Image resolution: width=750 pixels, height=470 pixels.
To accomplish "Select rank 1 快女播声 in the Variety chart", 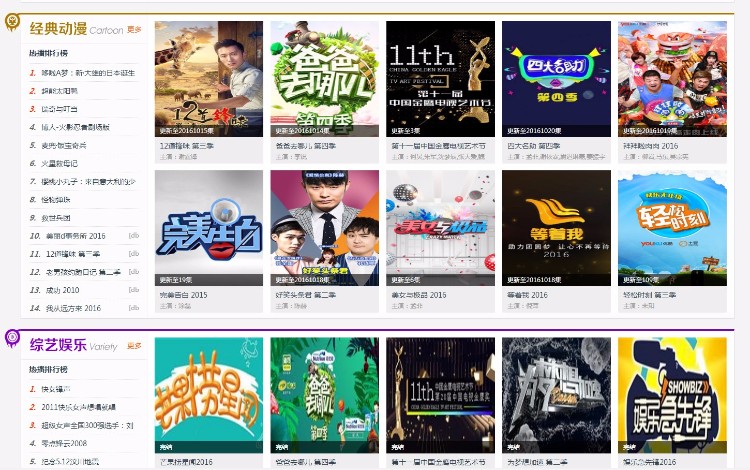I will tap(58, 389).
